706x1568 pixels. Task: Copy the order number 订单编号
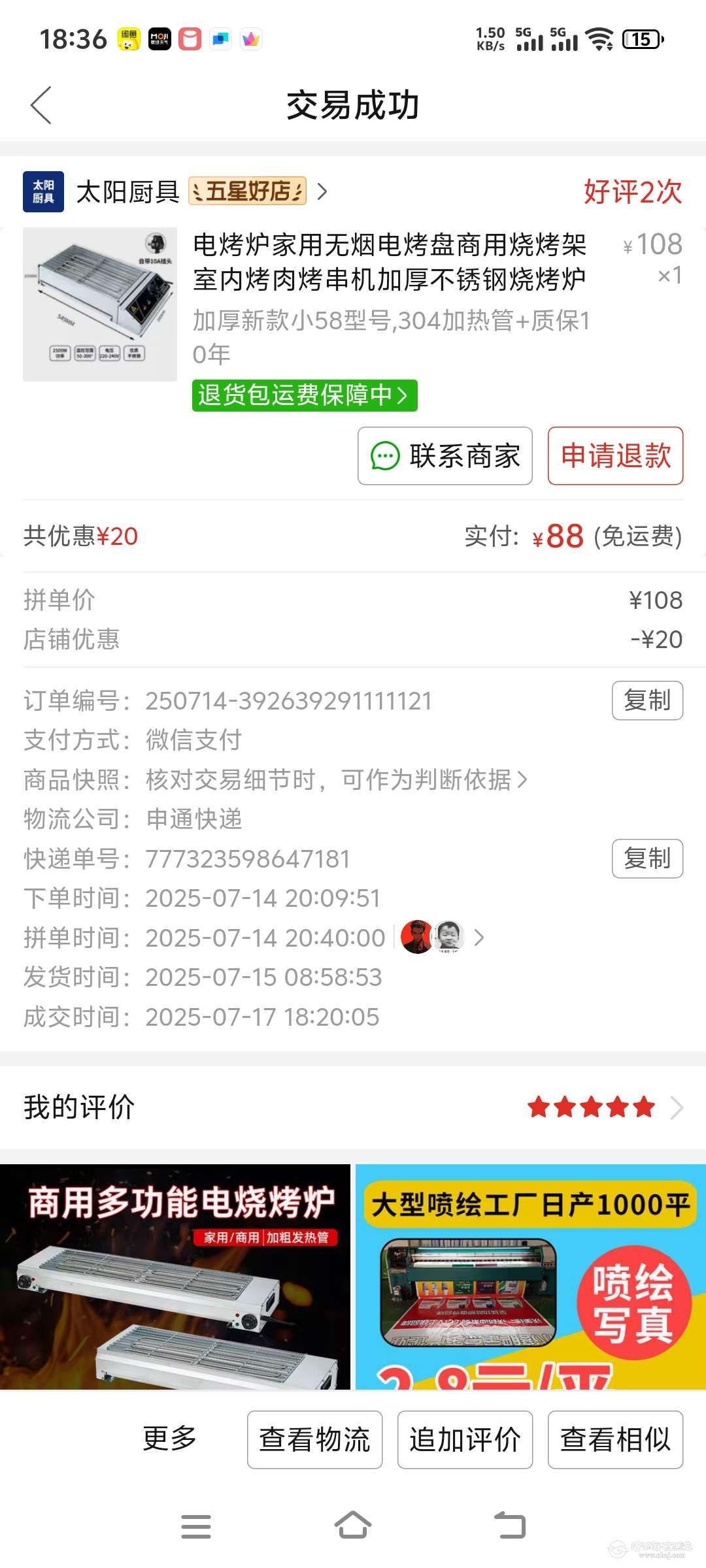647,700
